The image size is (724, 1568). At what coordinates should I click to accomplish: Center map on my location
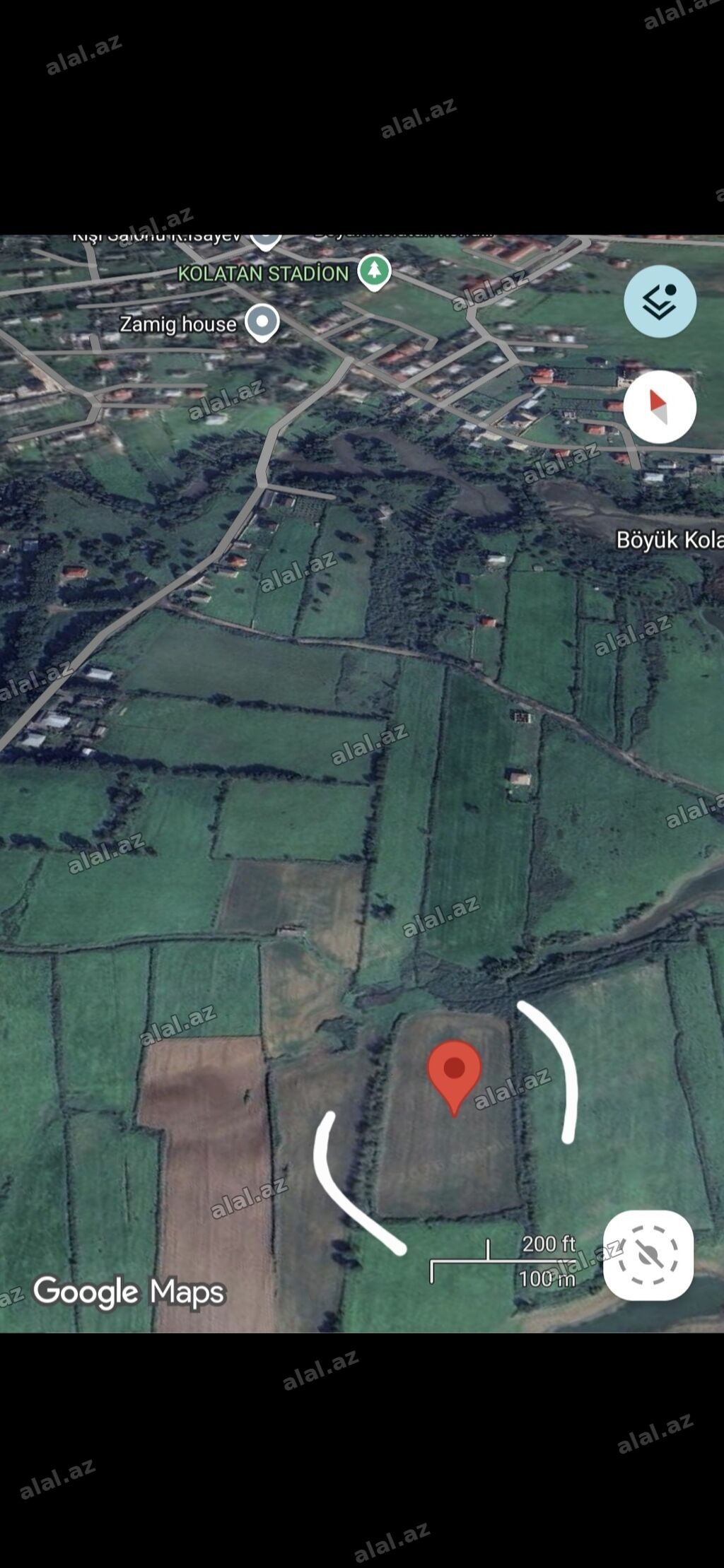tap(648, 1256)
